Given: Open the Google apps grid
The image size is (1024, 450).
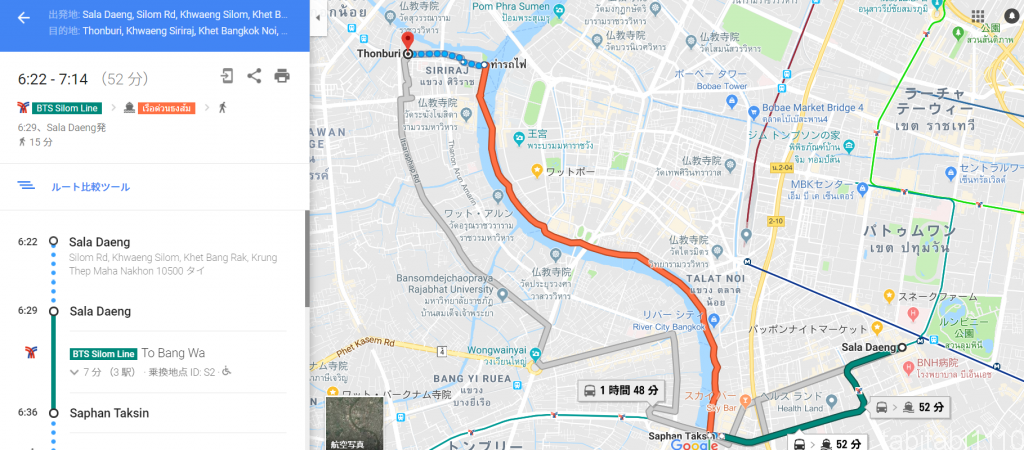Looking at the screenshot, I should click(977, 15).
